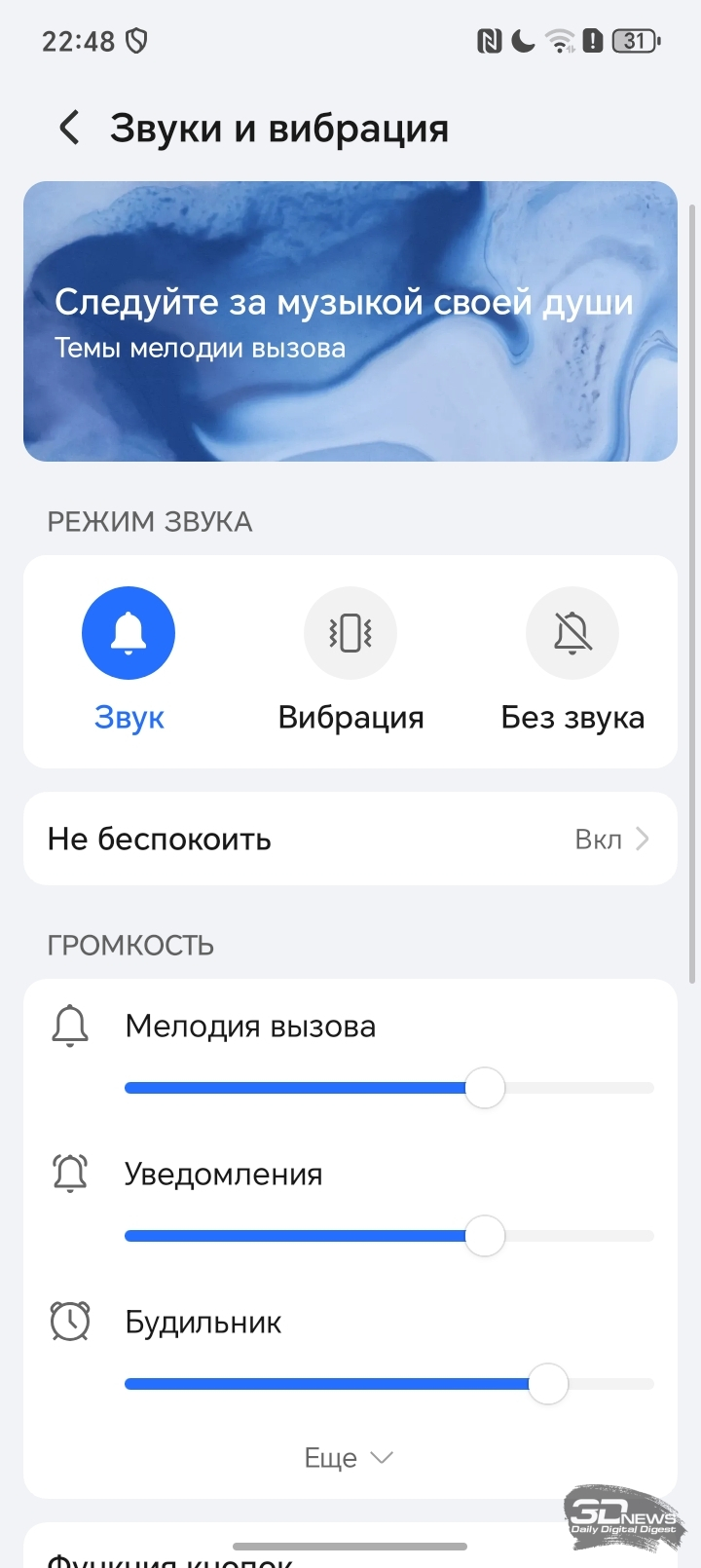Select the Звук sound mode

click(129, 634)
